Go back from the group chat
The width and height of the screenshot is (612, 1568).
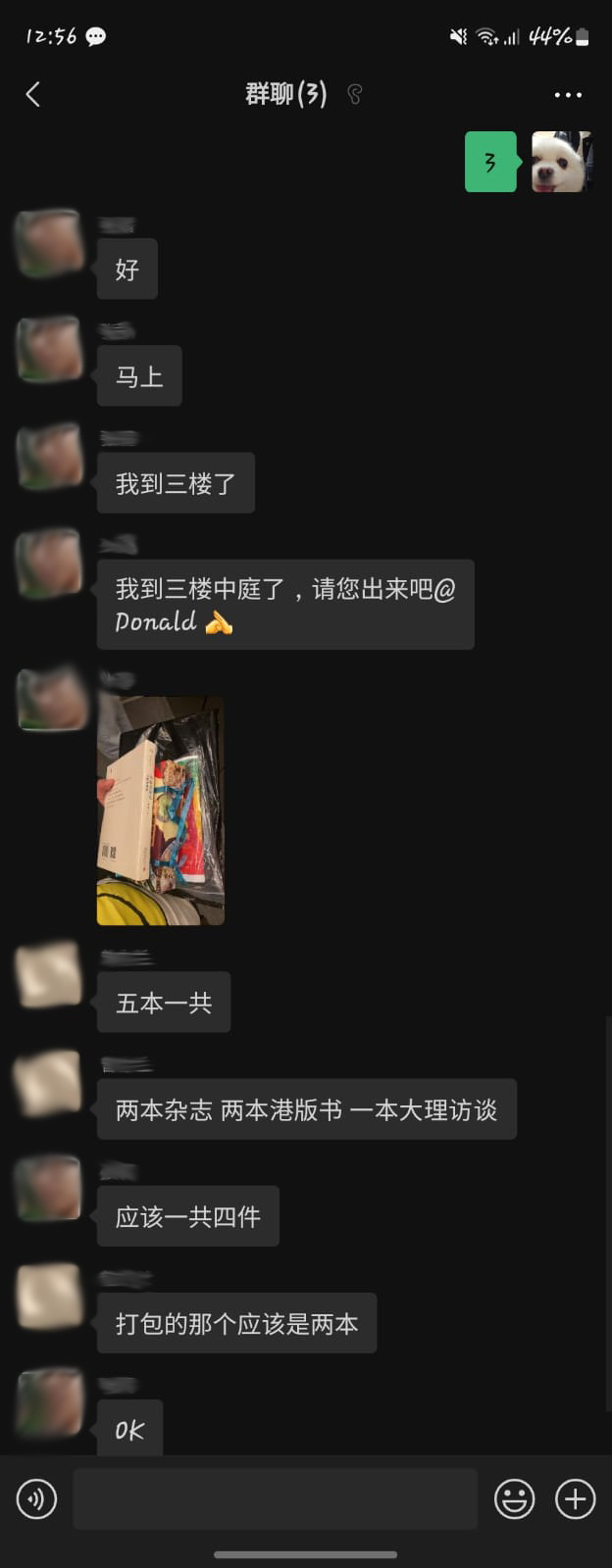tap(33, 94)
